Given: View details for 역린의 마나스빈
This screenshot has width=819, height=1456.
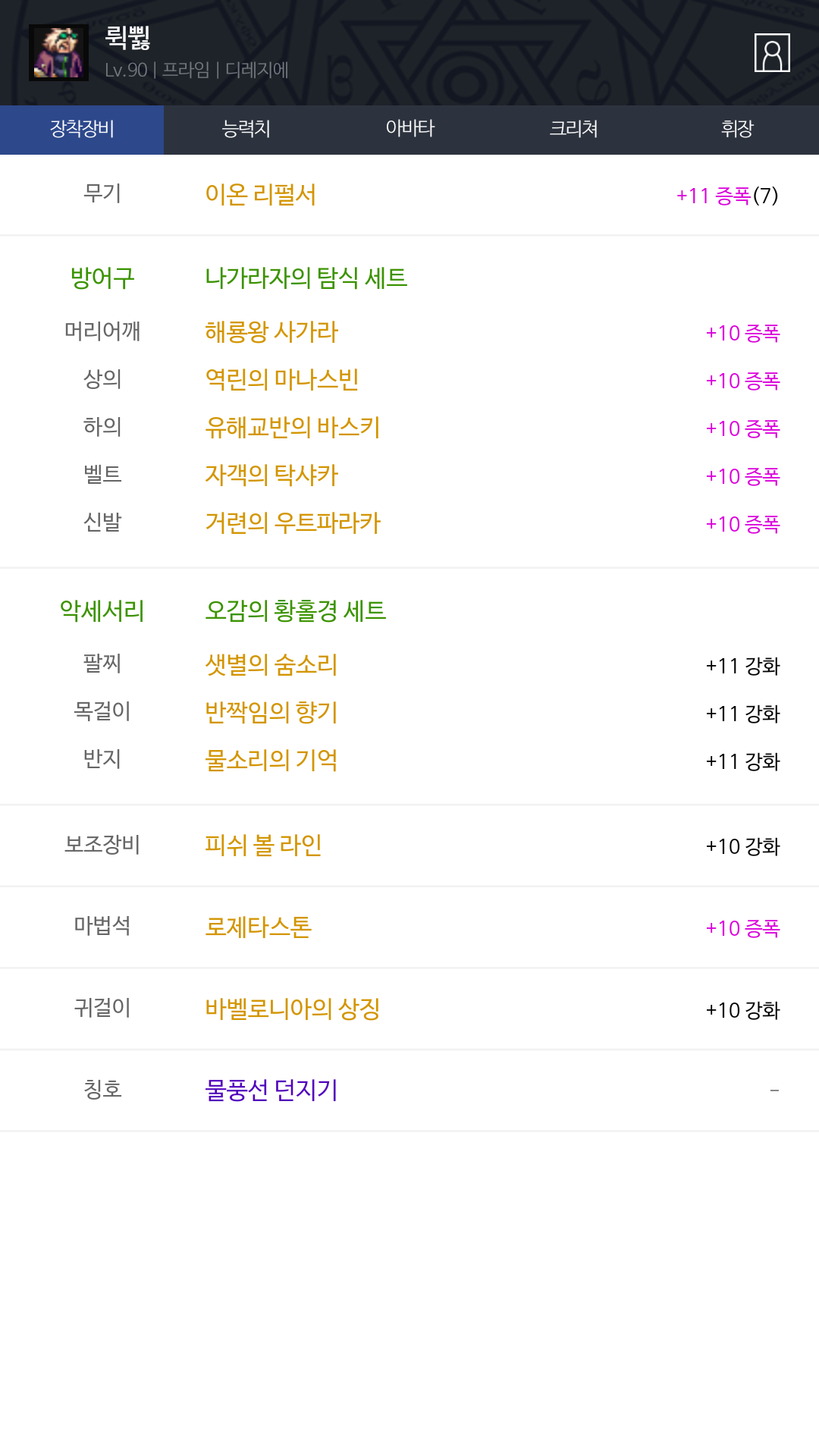Looking at the screenshot, I should [281, 380].
